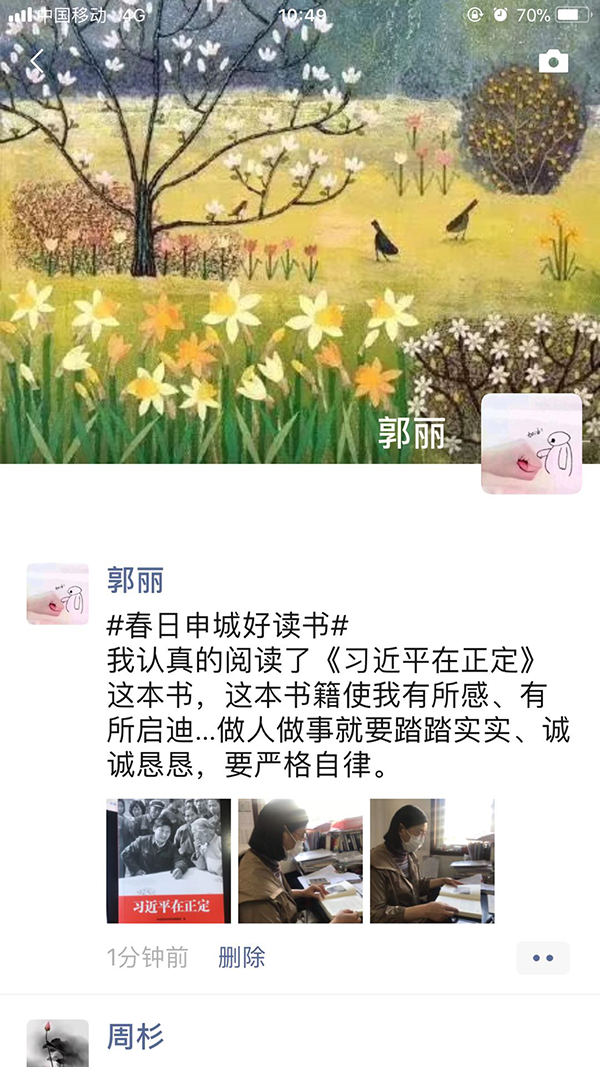Open 周杉's profile name link
The image size is (600, 1067).
coord(135,1036)
